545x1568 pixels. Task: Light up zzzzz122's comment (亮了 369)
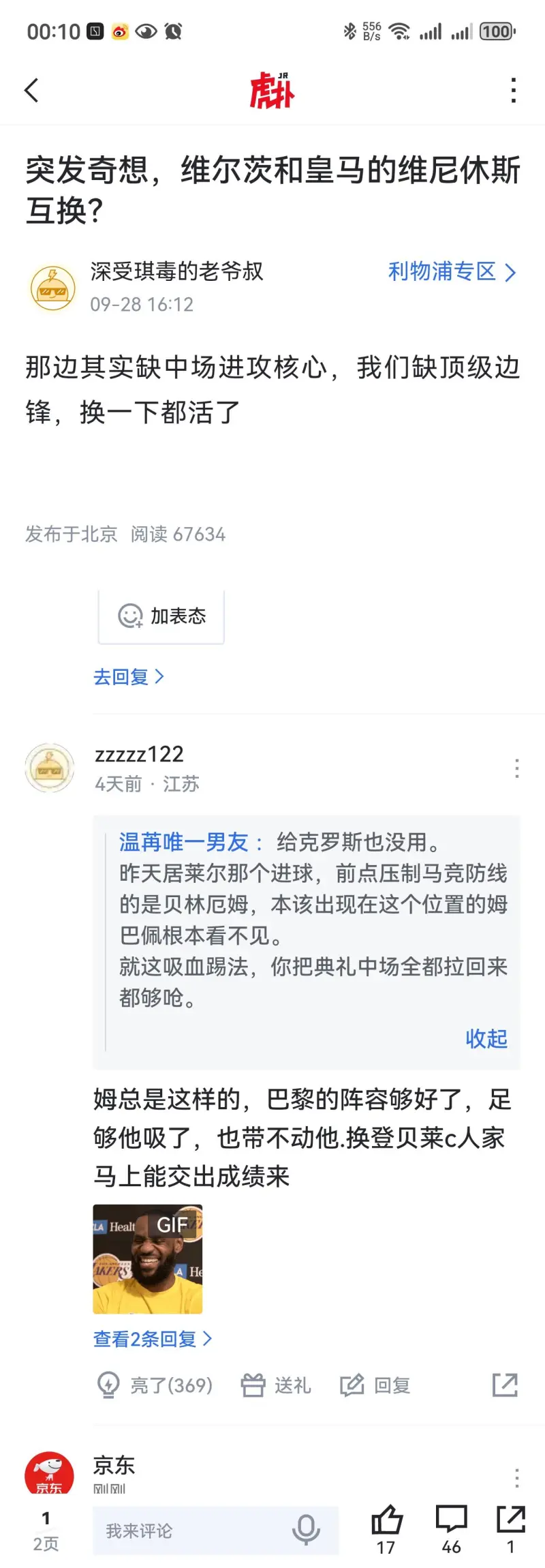click(x=155, y=1385)
